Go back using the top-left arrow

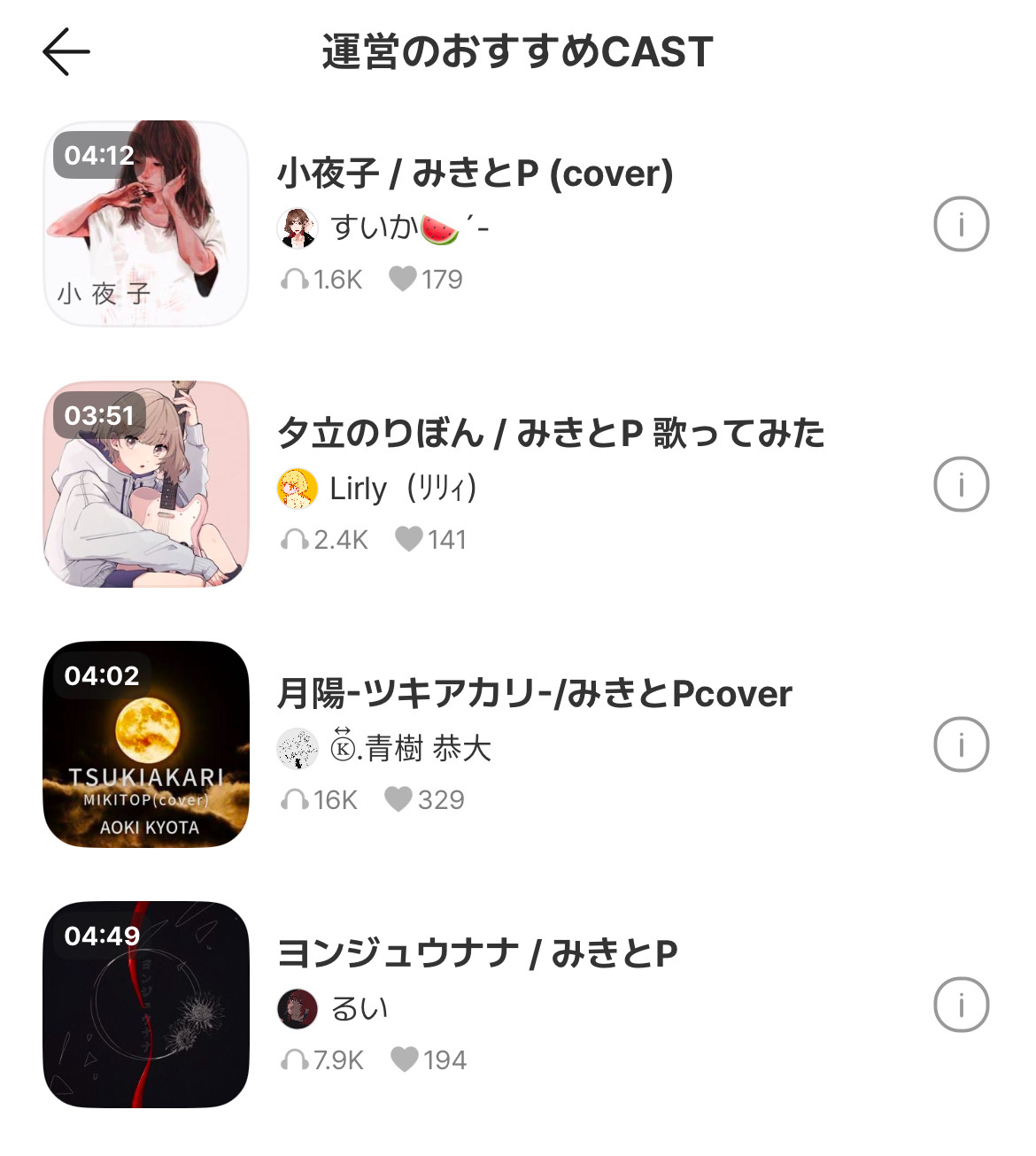click(66, 52)
